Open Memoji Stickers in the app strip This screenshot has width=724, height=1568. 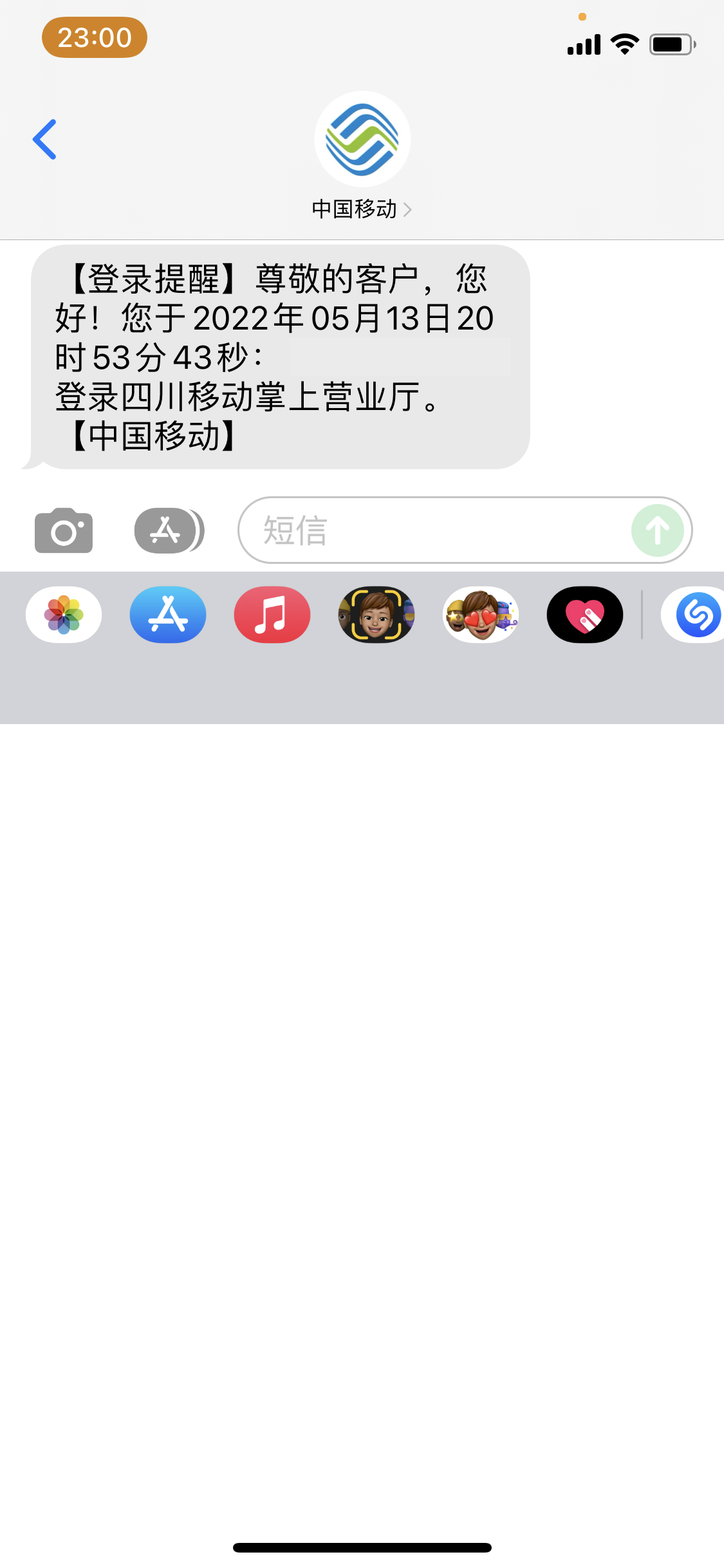[x=481, y=614]
